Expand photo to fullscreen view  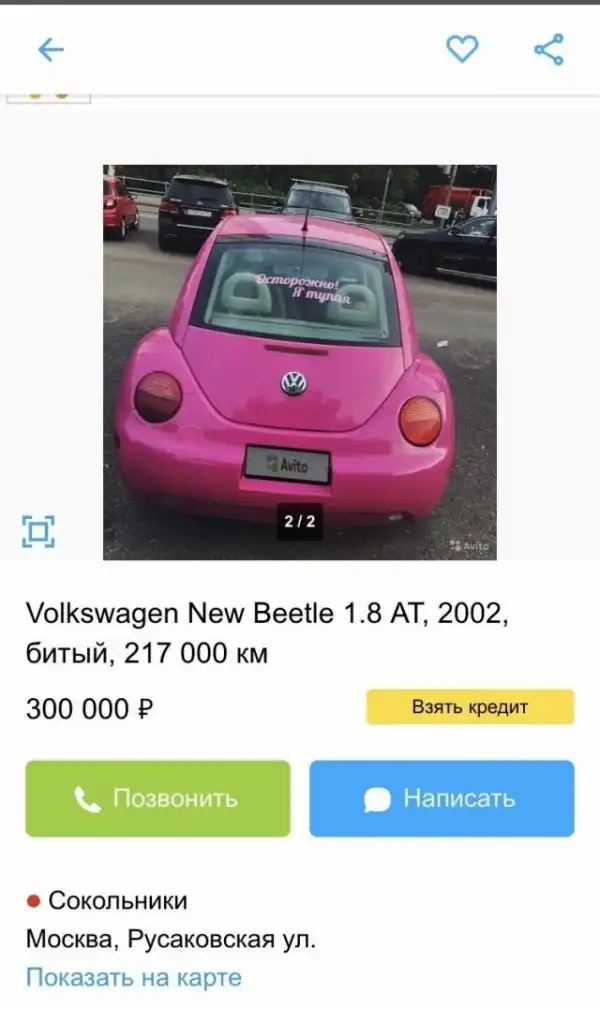point(38,531)
